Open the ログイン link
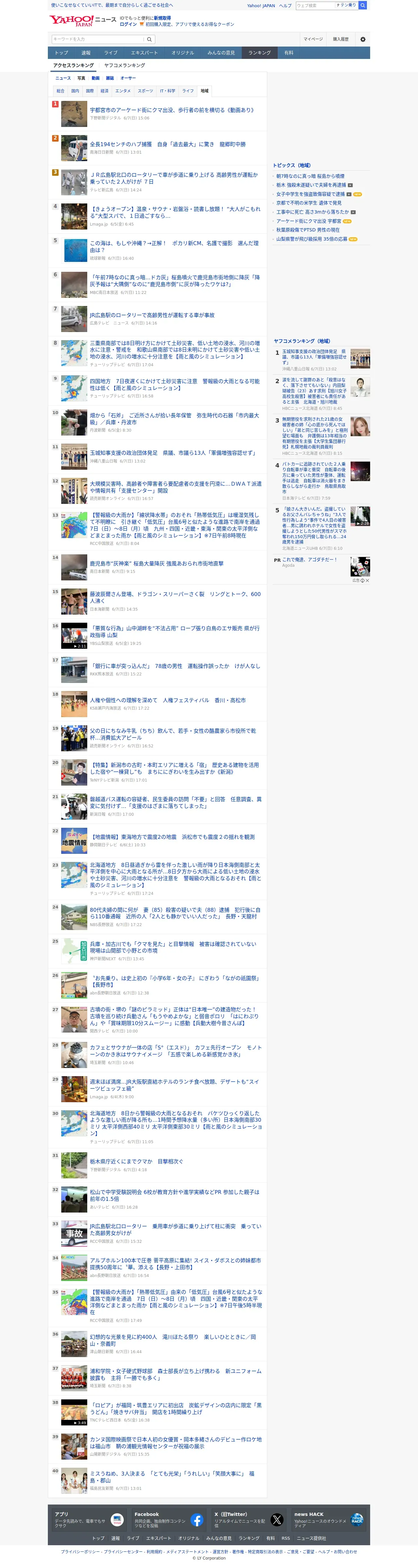This screenshot has height=1568, width=418. tap(128, 24)
